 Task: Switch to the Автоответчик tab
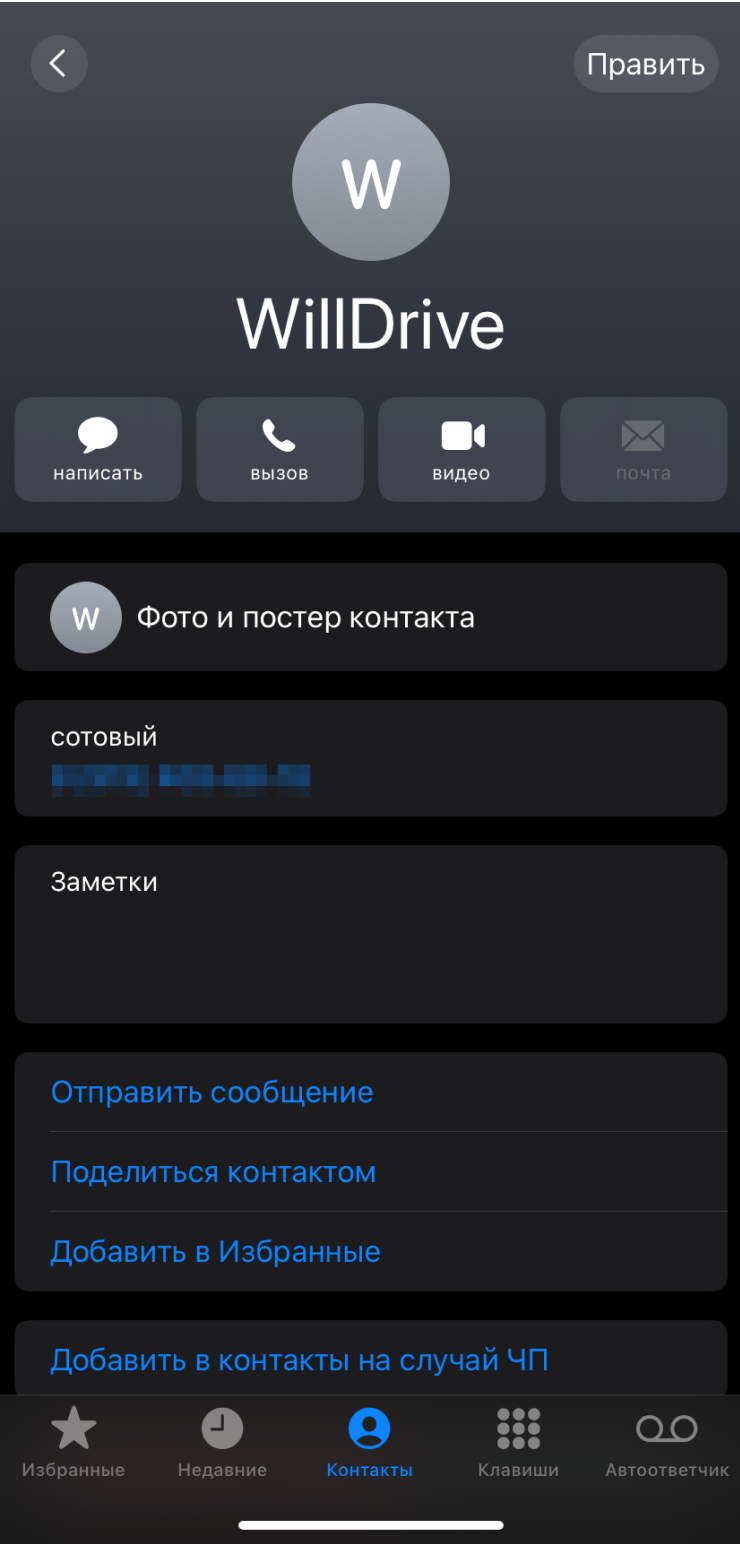[x=667, y=1442]
